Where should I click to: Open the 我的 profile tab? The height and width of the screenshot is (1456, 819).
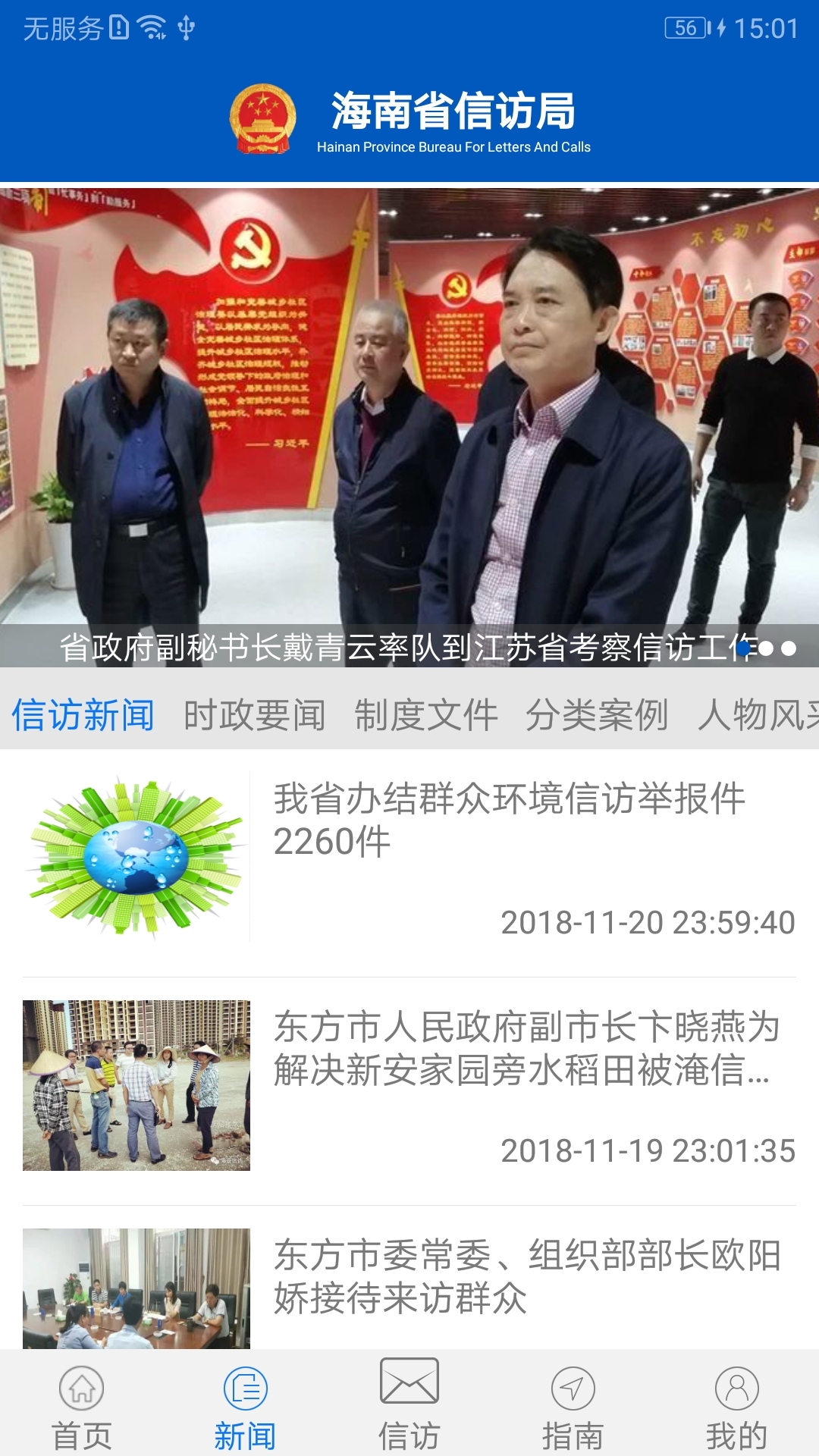point(737,1407)
